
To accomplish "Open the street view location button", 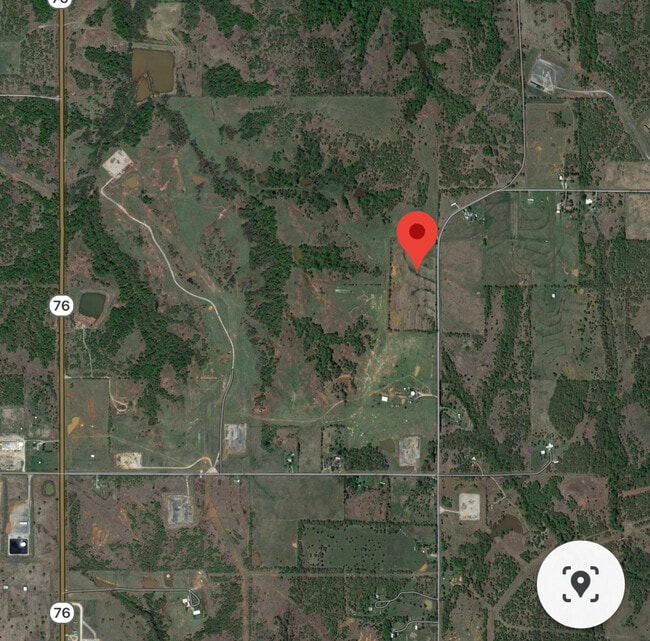I will point(580,584).
